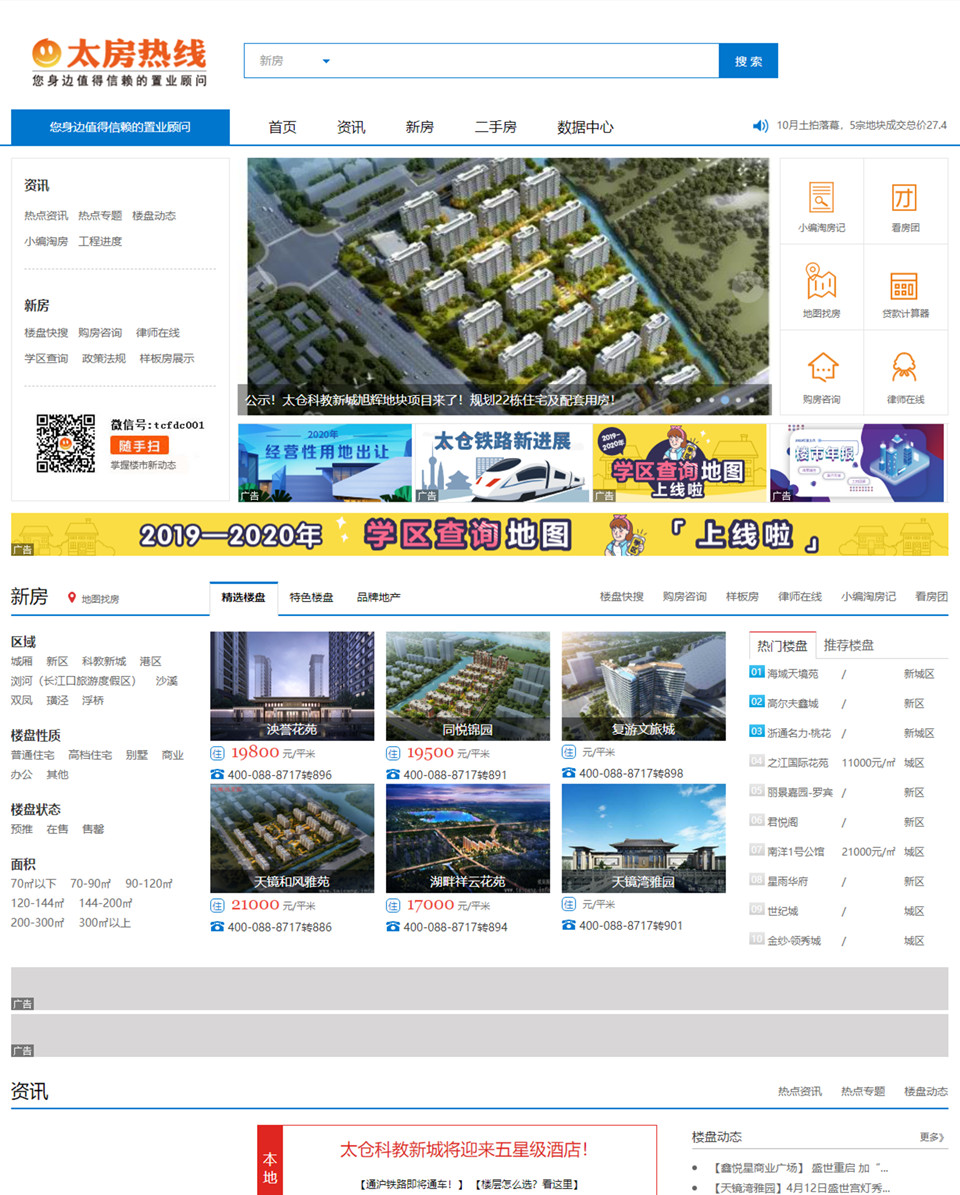Screen dimensions: 960x1195
Task: Filter by the 新区 area link
Action: (x=57, y=661)
